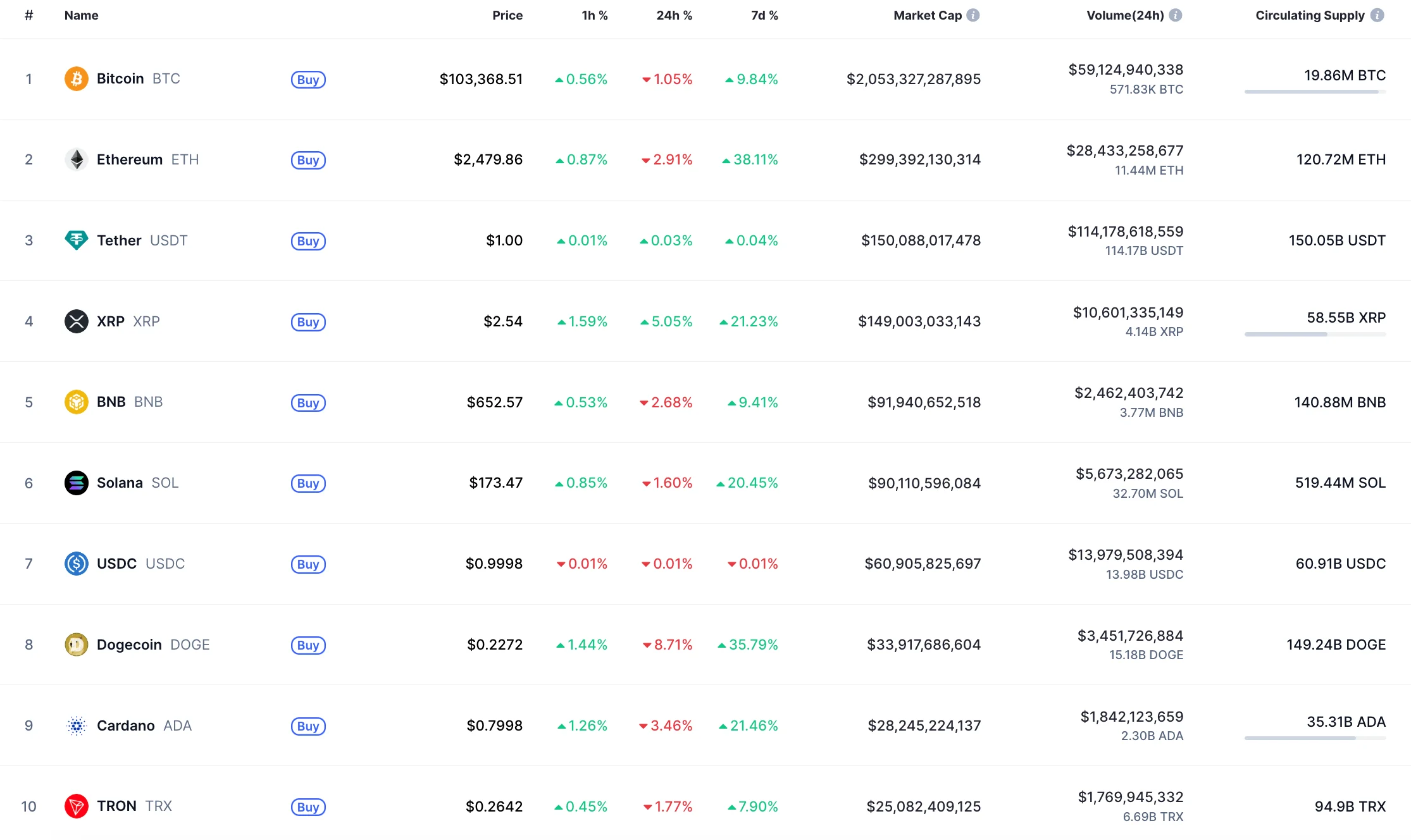
Task: Open the Solana coin page
Action: pyautogui.click(x=120, y=483)
